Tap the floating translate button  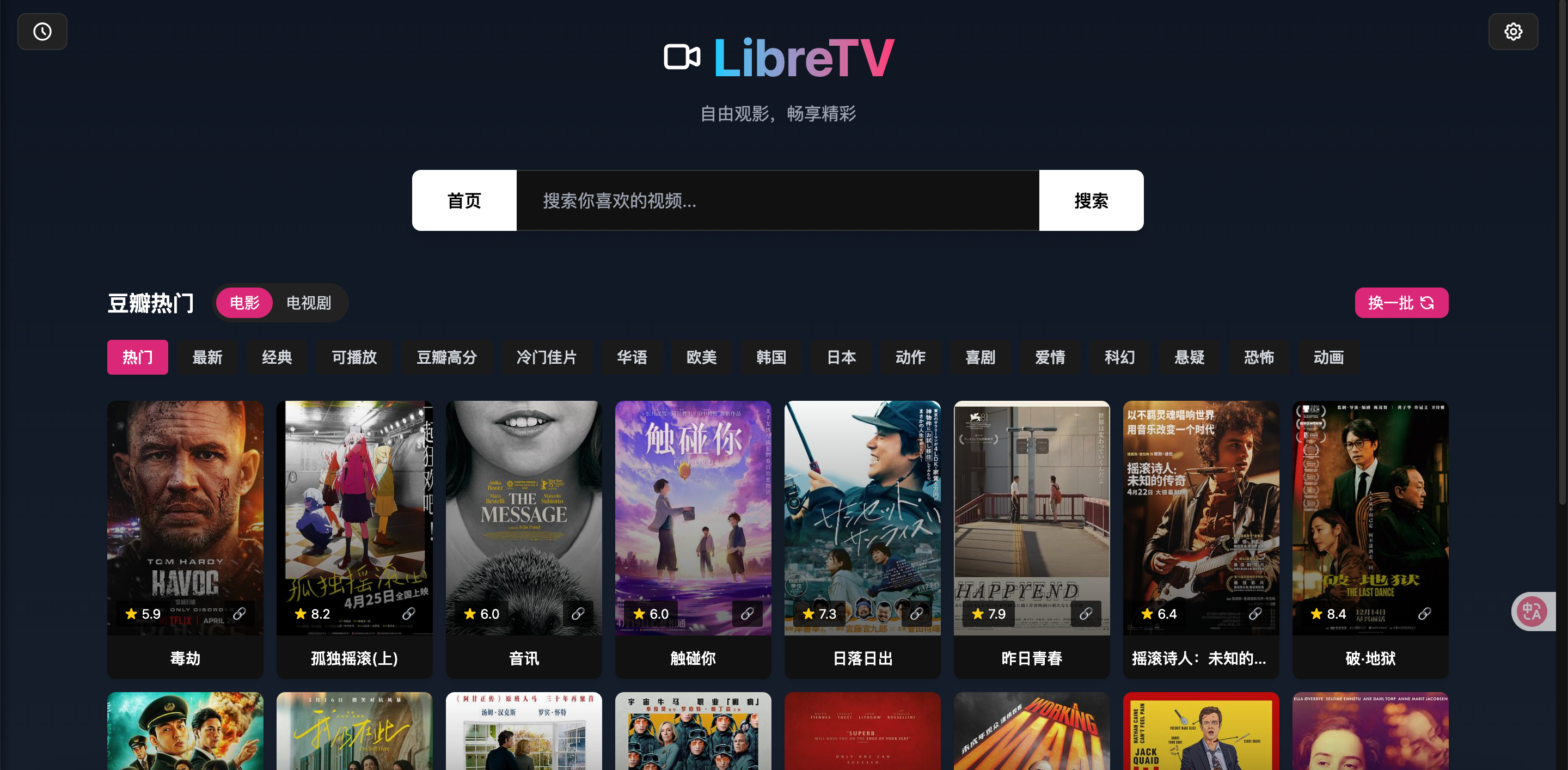[1532, 611]
